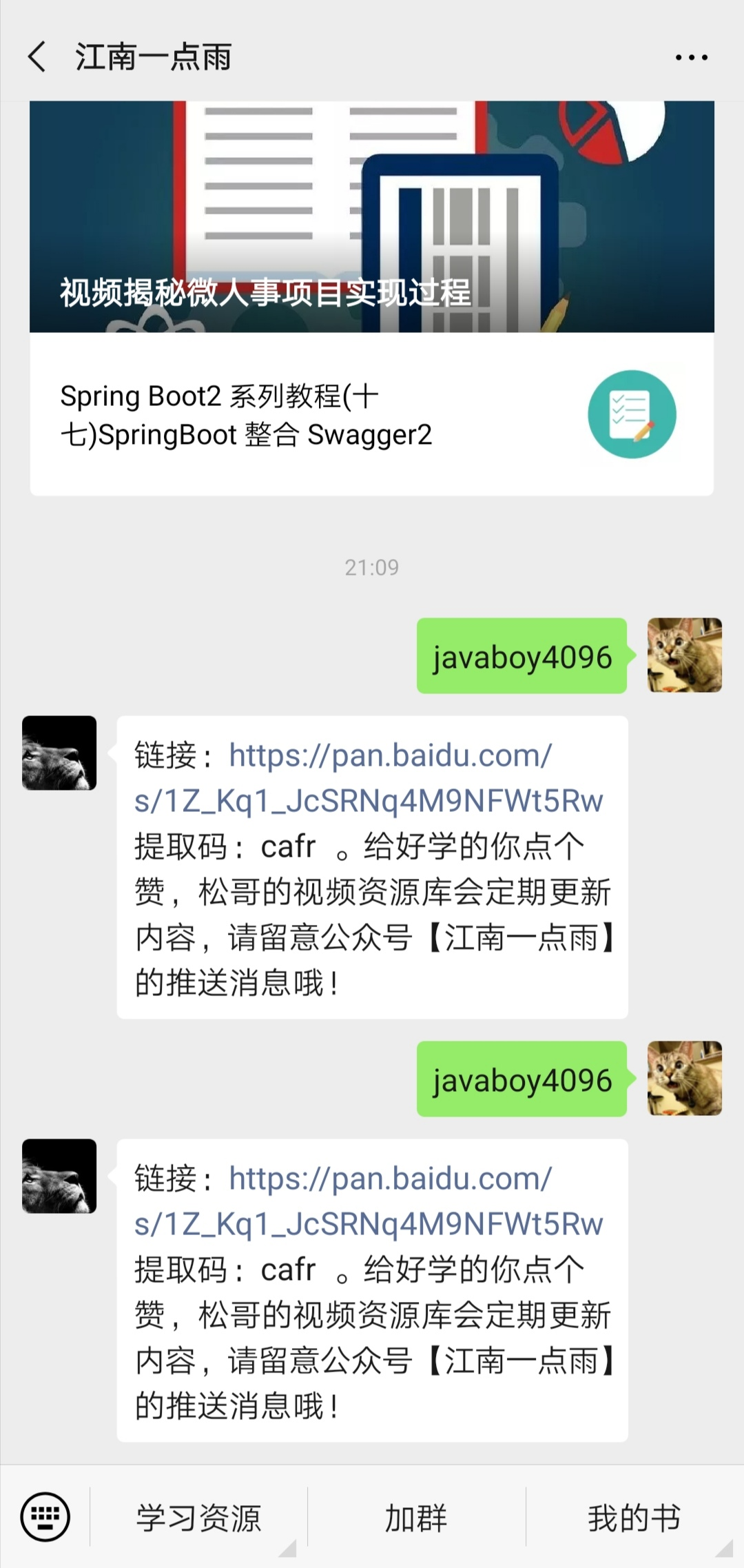Tap the lion avatar of the official account

pos(59,753)
